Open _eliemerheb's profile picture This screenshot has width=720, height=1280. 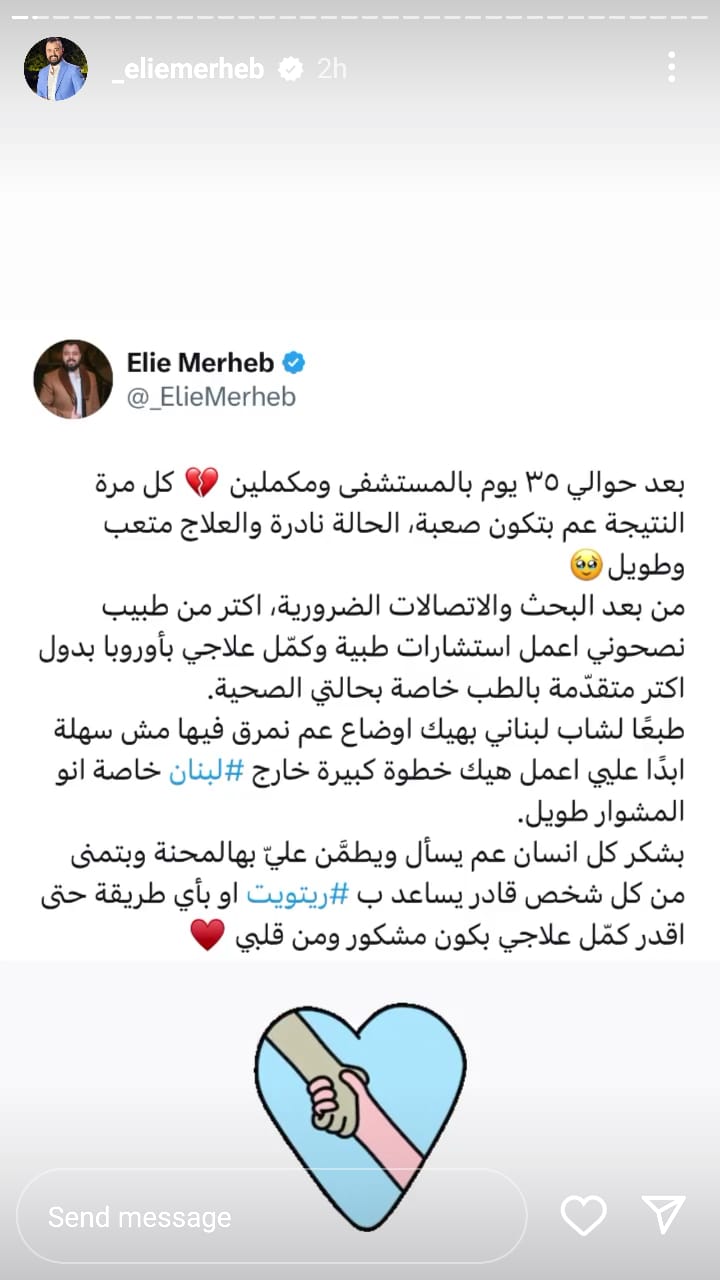55,68
